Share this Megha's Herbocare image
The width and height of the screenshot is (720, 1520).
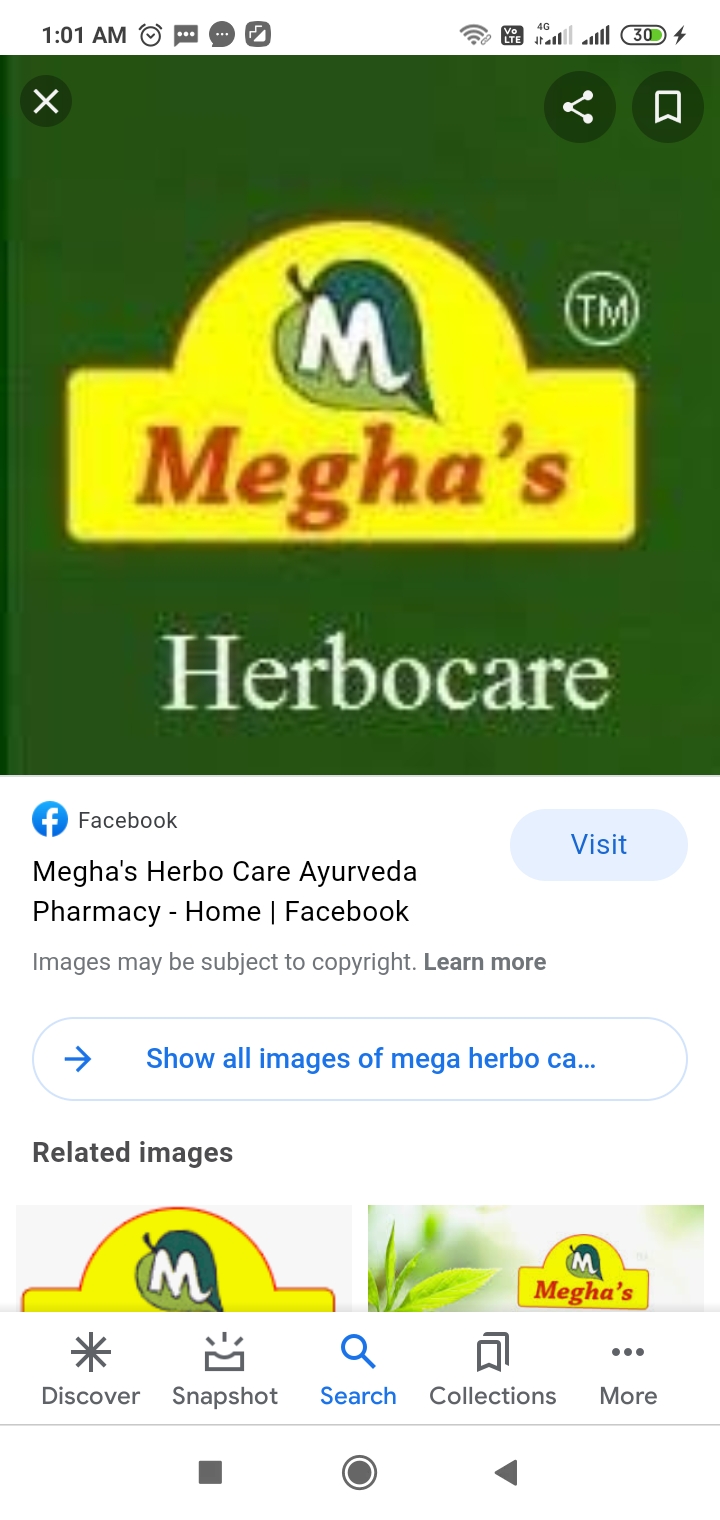pos(578,107)
